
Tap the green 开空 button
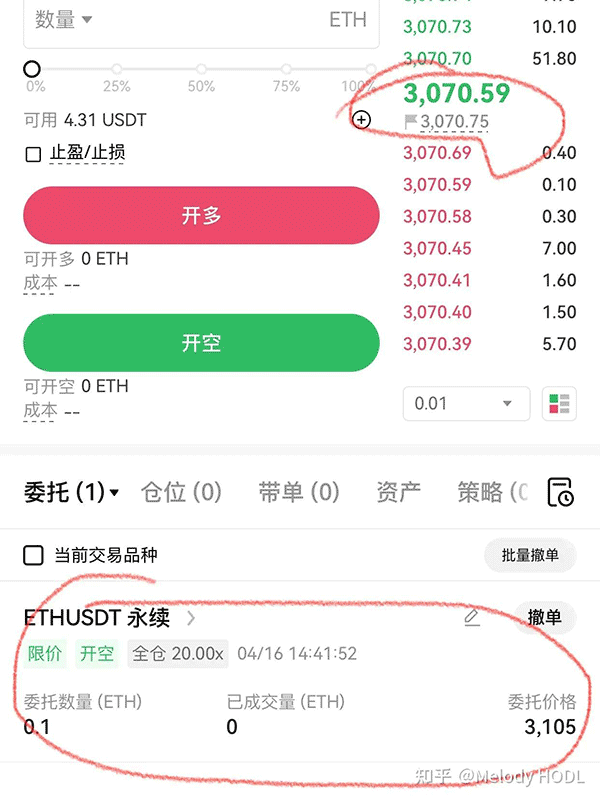[201, 343]
